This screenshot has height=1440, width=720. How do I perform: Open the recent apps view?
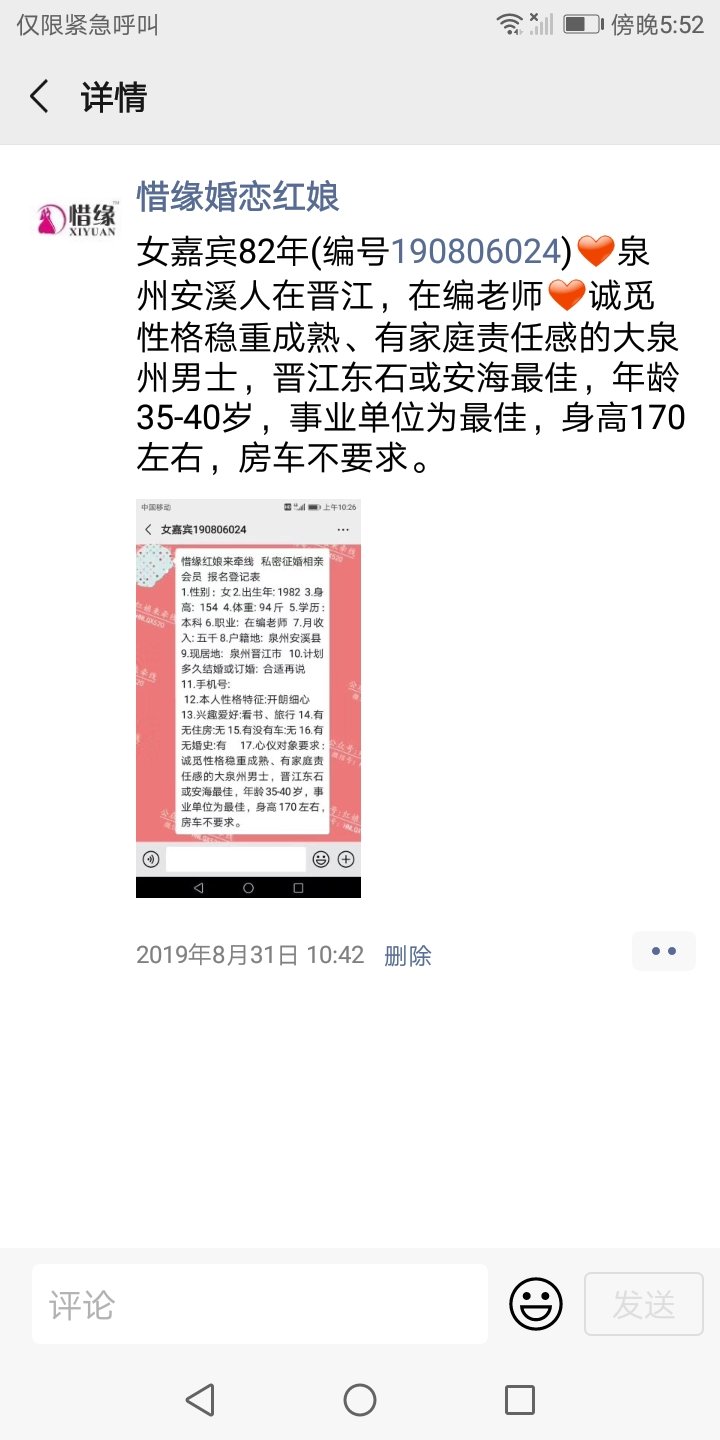(x=519, y=1400)
